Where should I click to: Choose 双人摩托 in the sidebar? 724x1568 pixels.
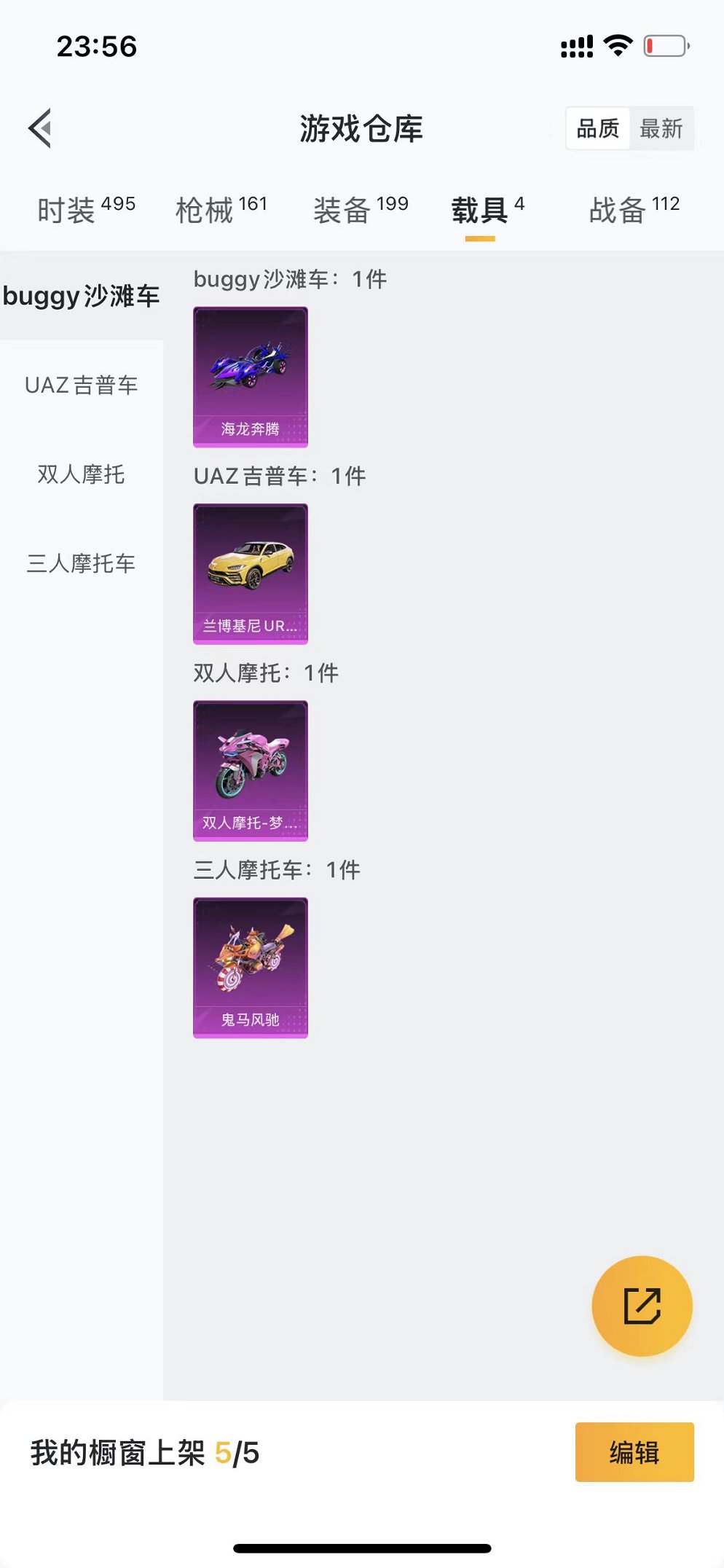click(x=82, y=474)
